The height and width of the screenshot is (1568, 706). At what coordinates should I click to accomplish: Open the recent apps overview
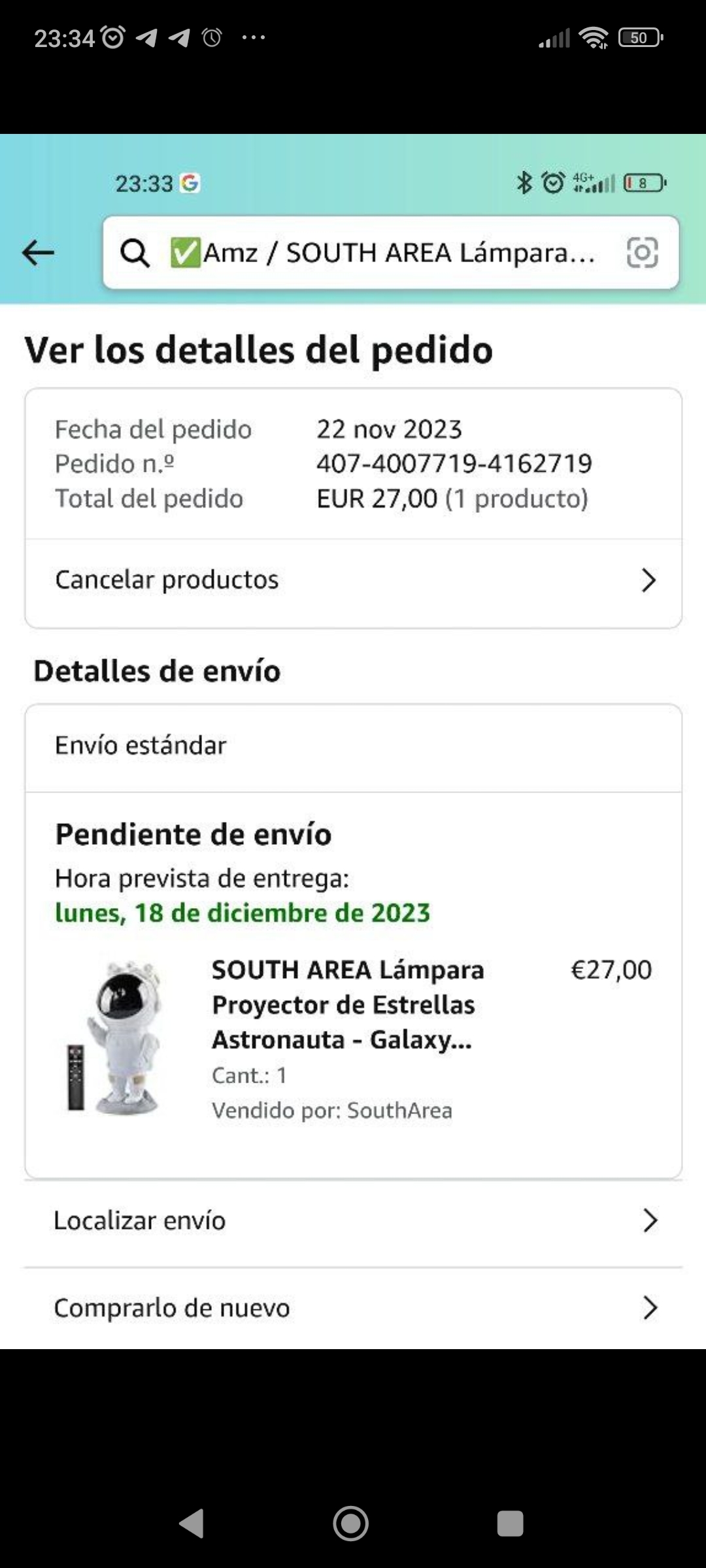pos(510,1524)
